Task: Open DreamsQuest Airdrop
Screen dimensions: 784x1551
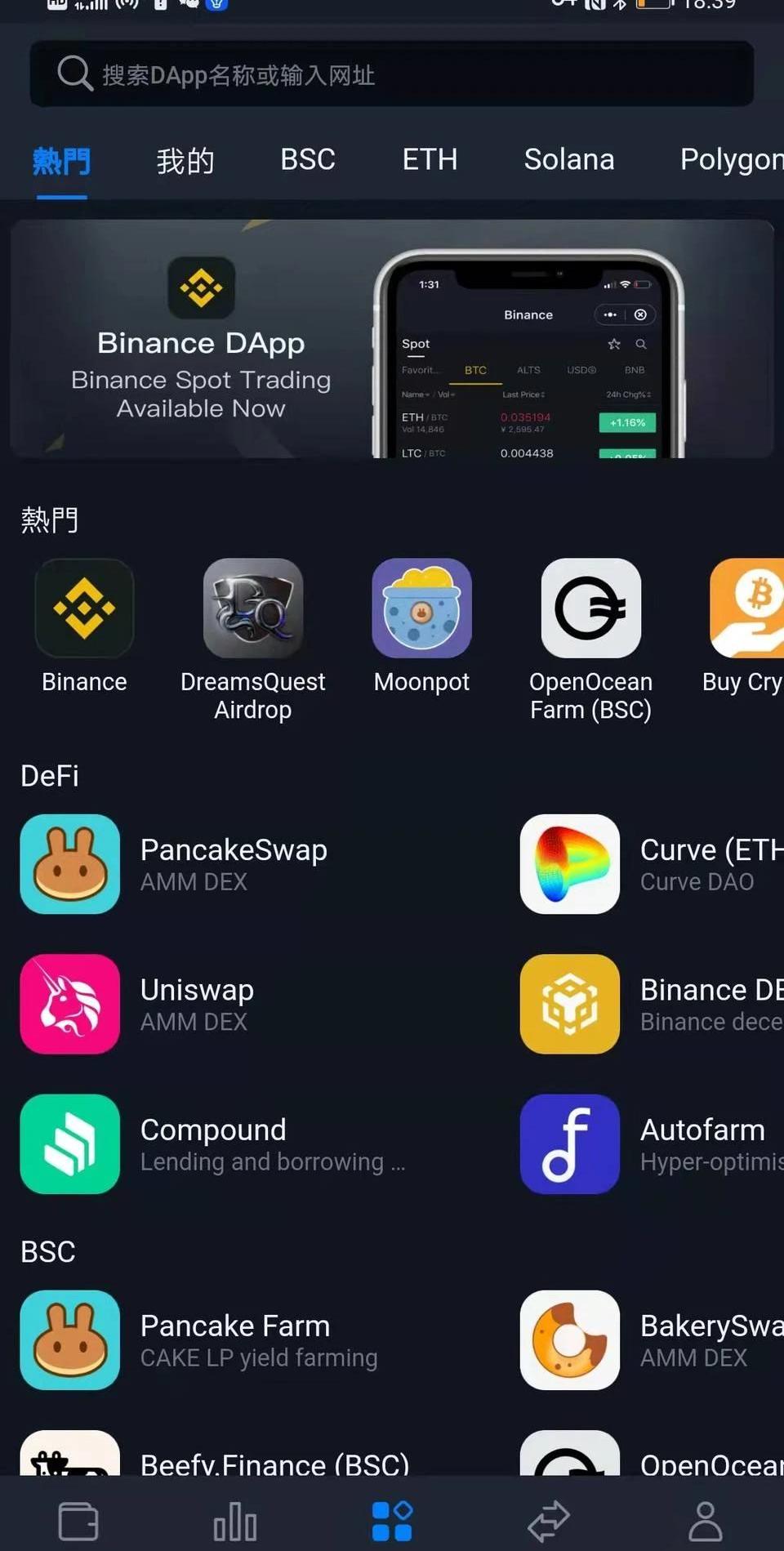Action: pyautogui.click(x=253, y=608)
